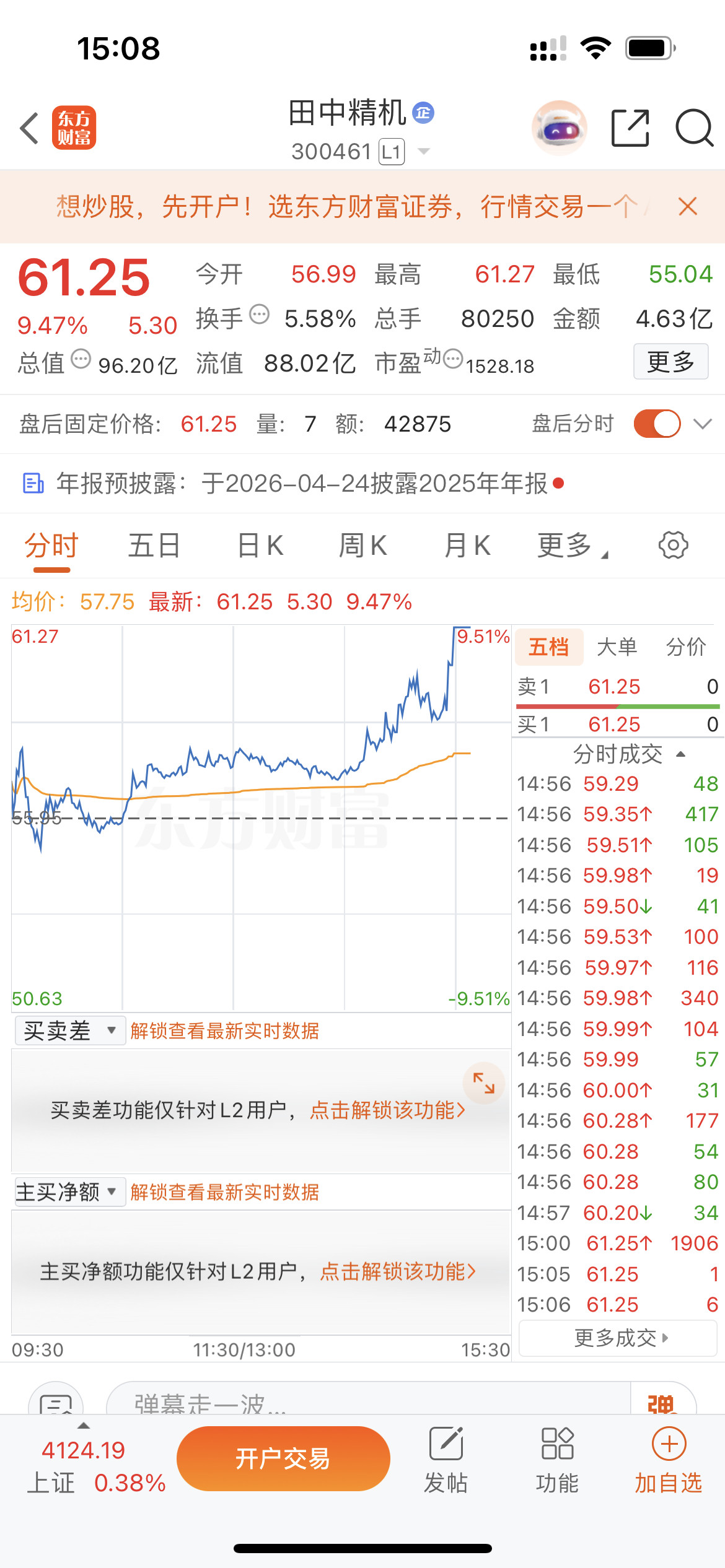Open the share icon in top bar
Image resolution: width=725 pixels, height=1568 pixels.
tap(630, 127)
